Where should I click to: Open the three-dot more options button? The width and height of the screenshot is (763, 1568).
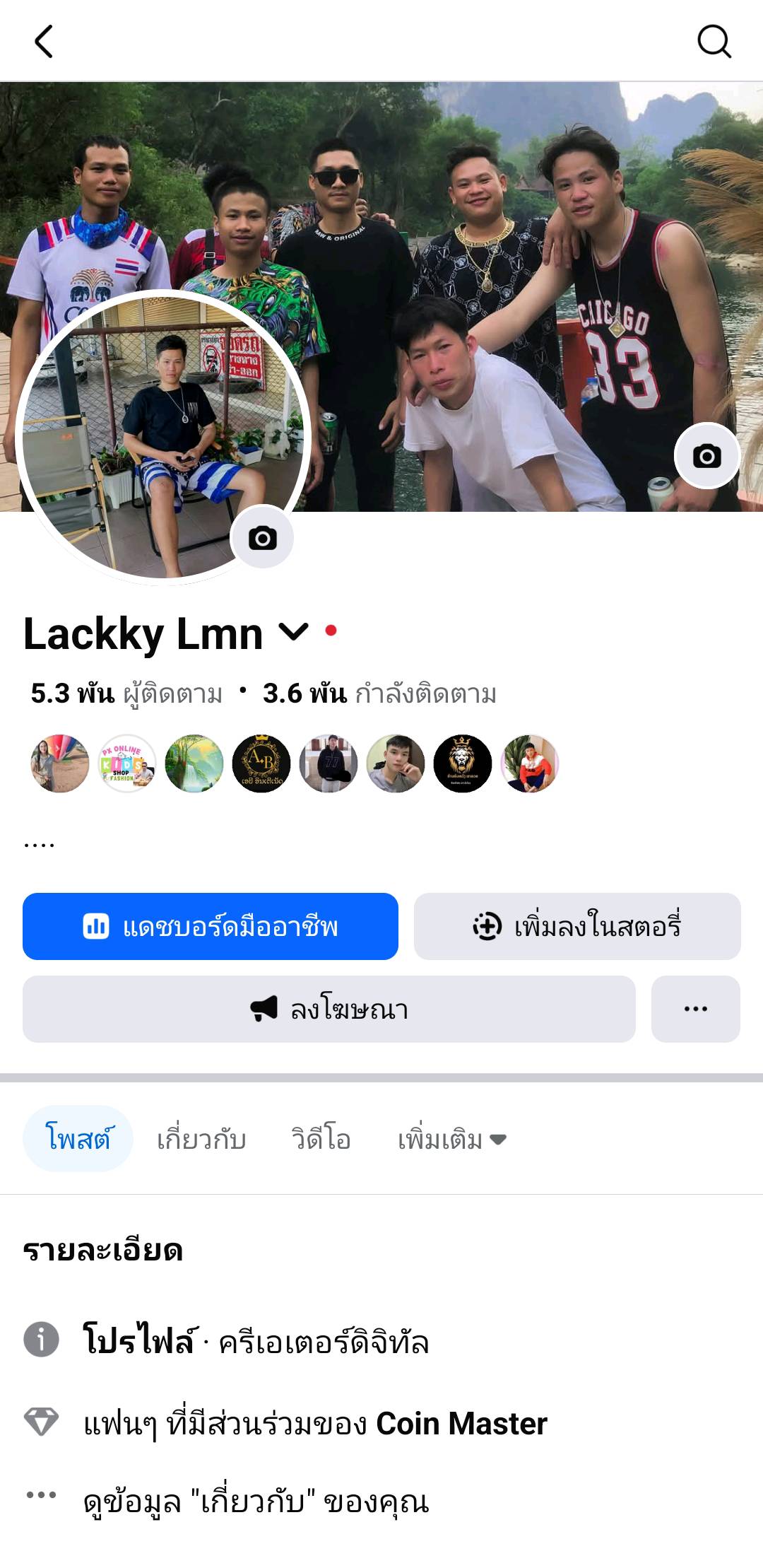coord(695,1009)
